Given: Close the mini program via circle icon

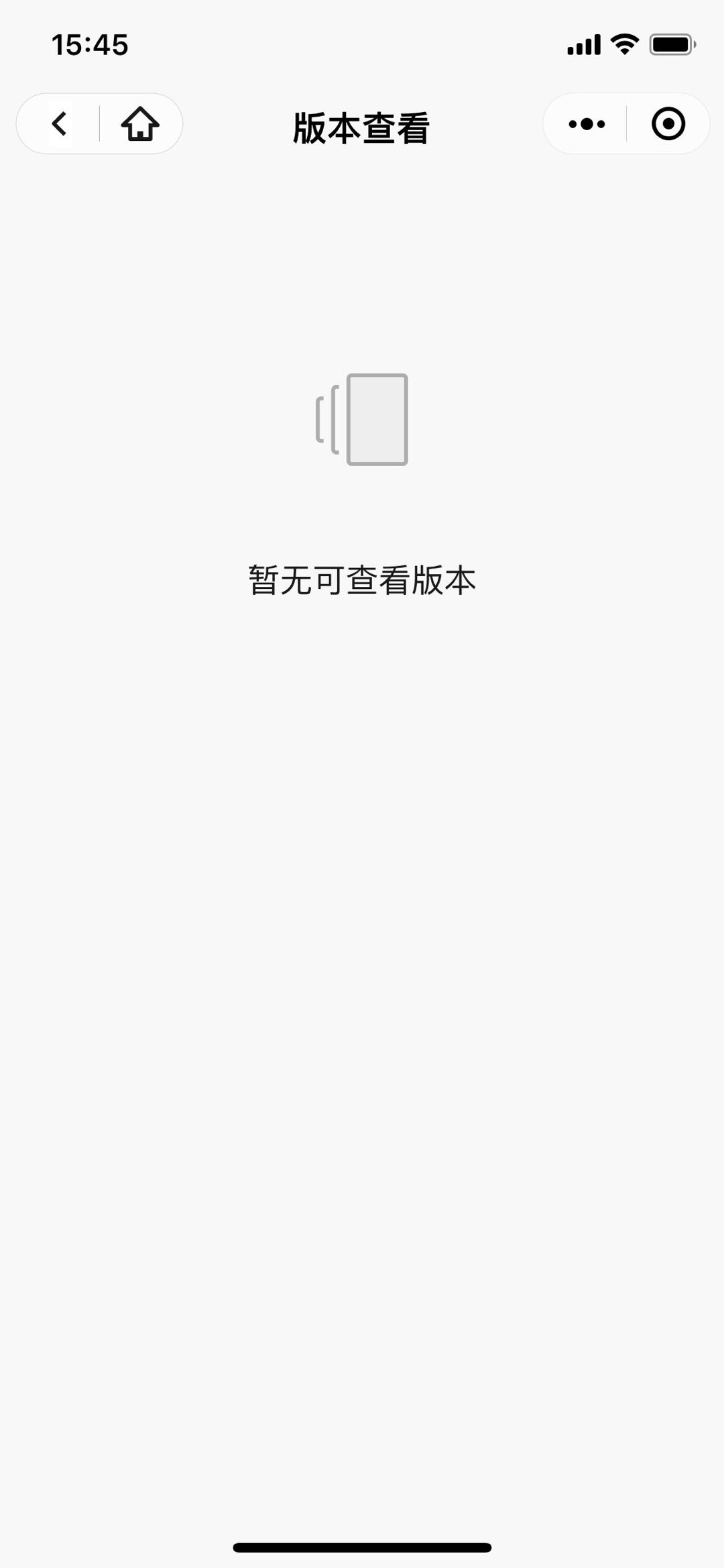Looking at the screenshot, I should (668, 123).
